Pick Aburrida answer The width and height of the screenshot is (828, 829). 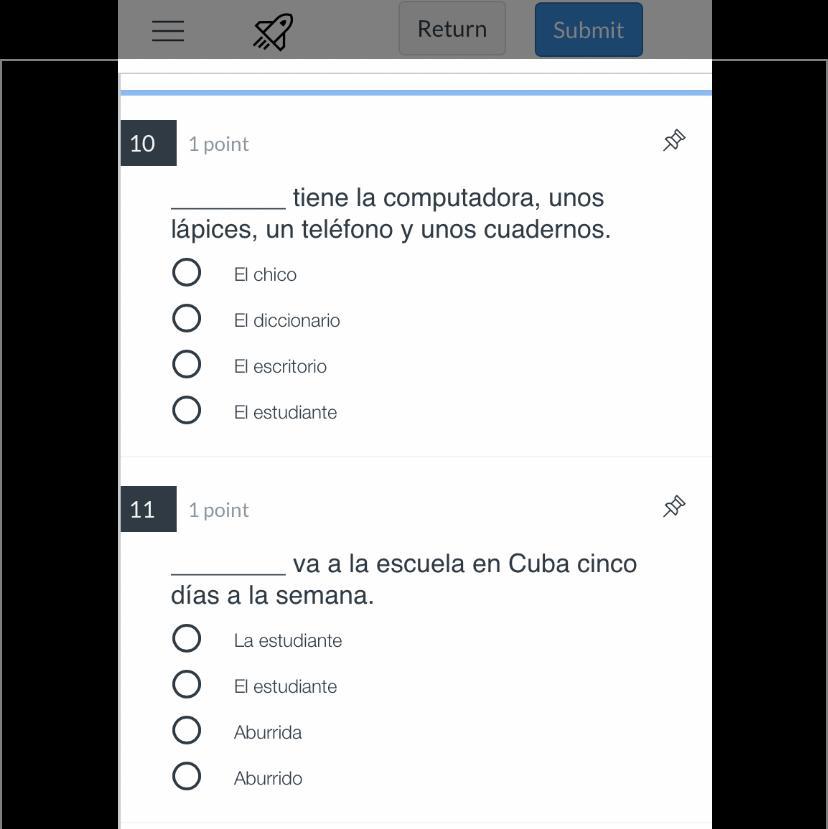tap(187, 730)
